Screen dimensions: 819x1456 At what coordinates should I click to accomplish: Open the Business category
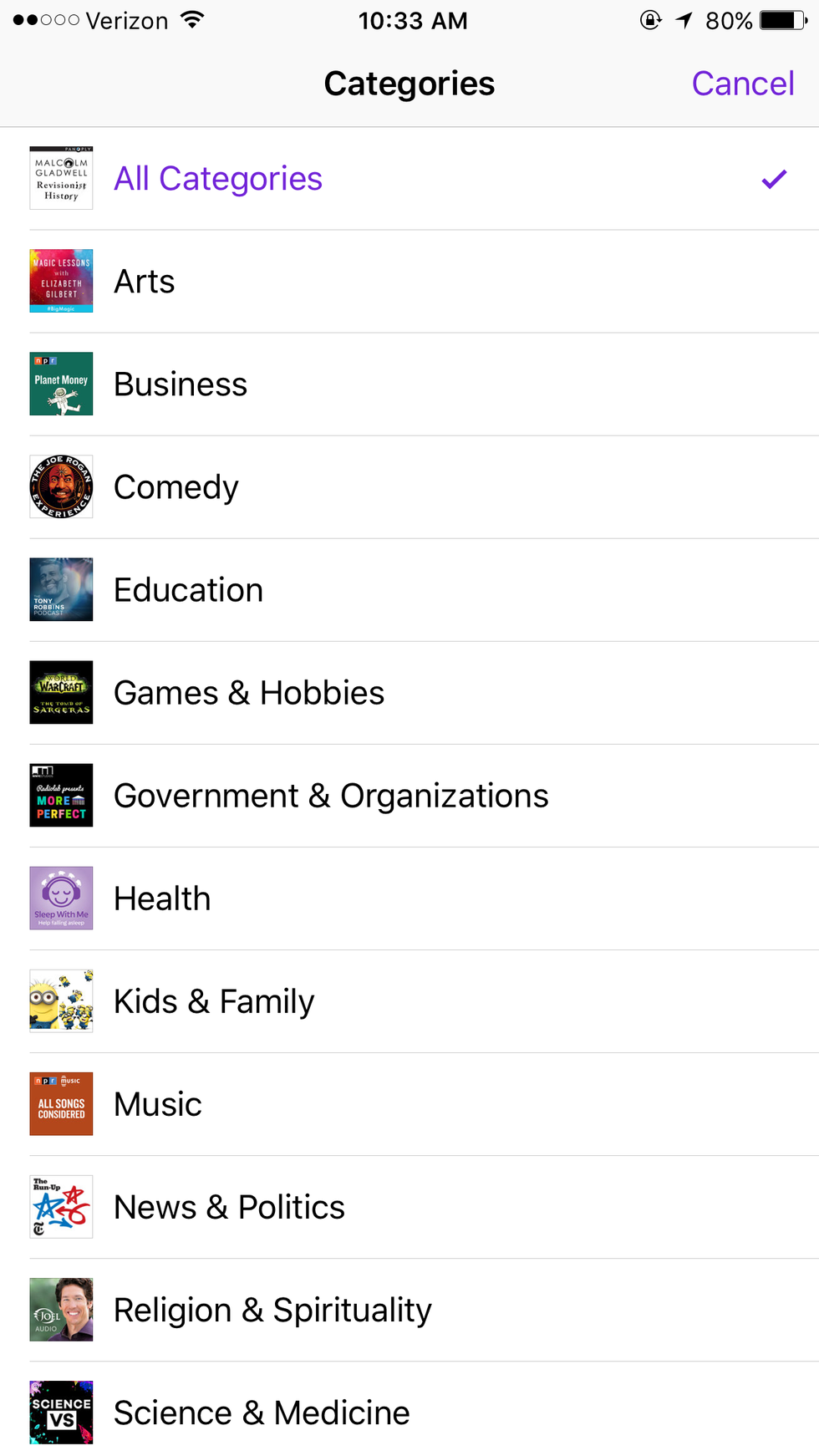181,384
